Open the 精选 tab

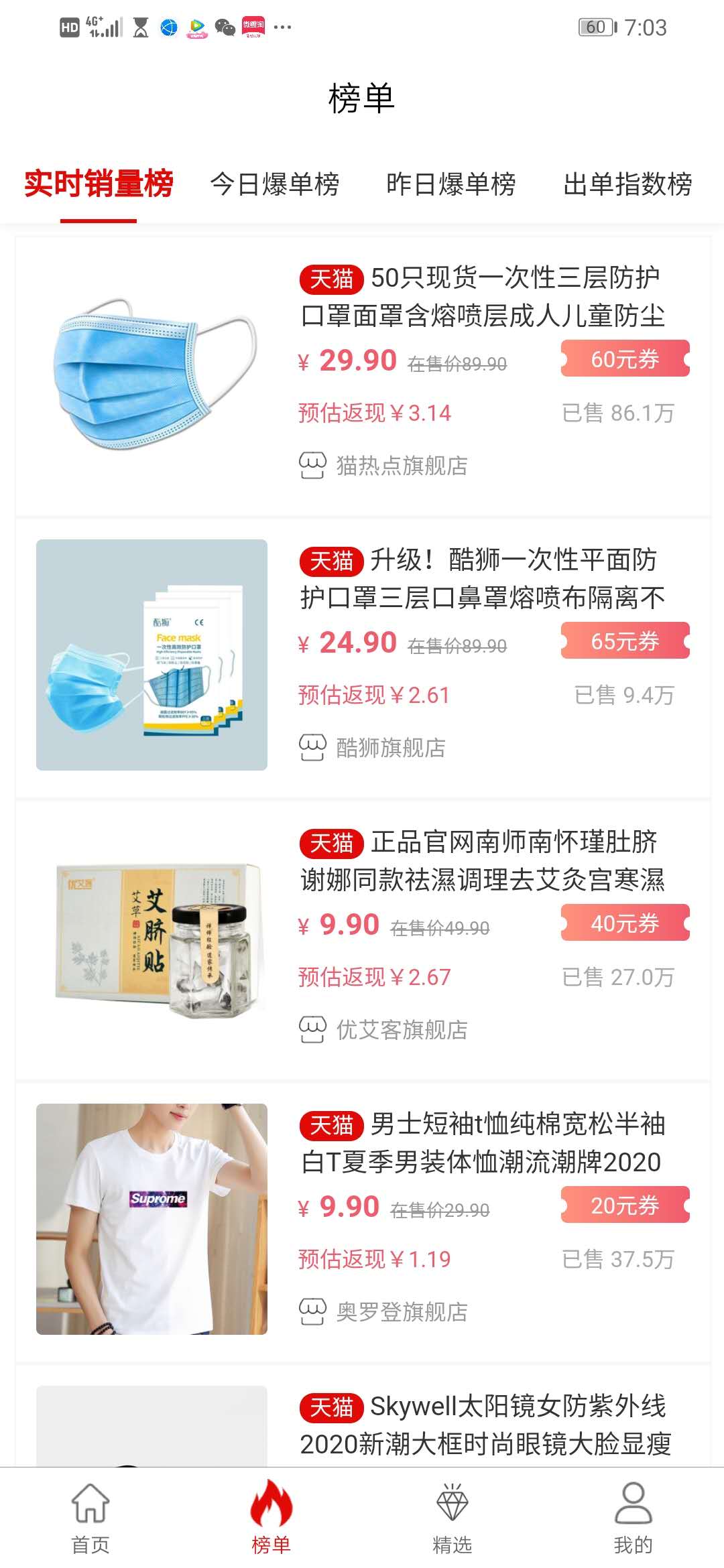click(452, 1518)
